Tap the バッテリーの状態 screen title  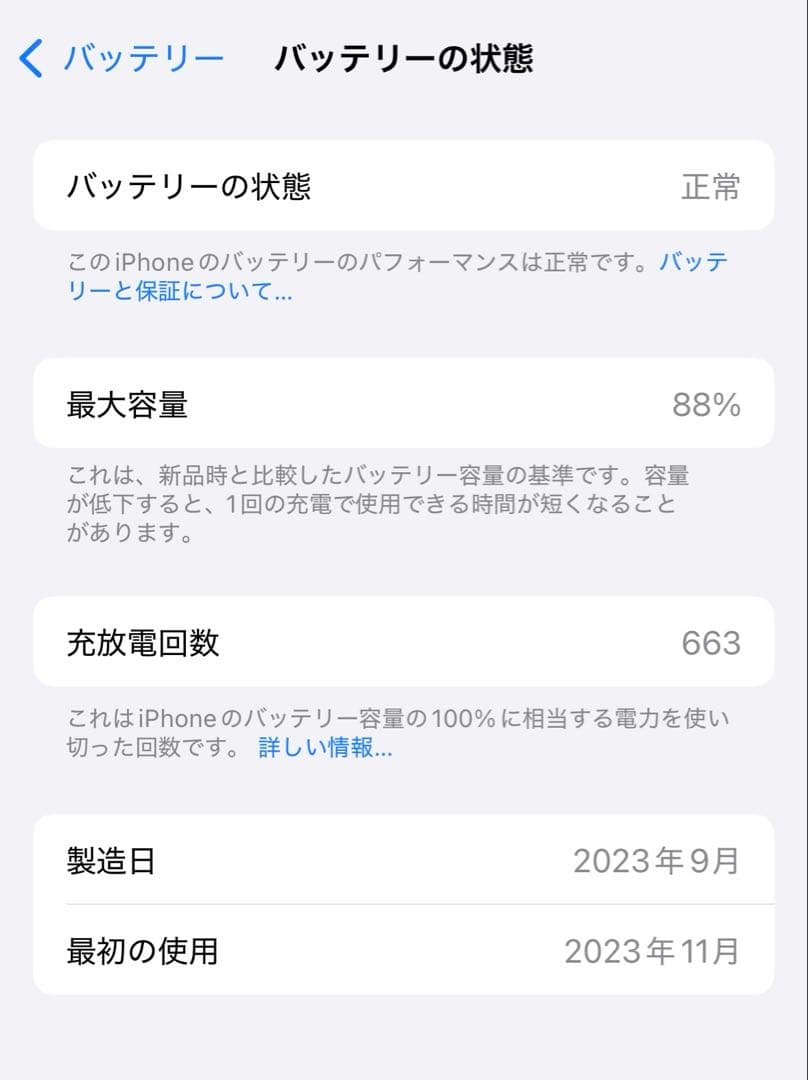[405, 58]
